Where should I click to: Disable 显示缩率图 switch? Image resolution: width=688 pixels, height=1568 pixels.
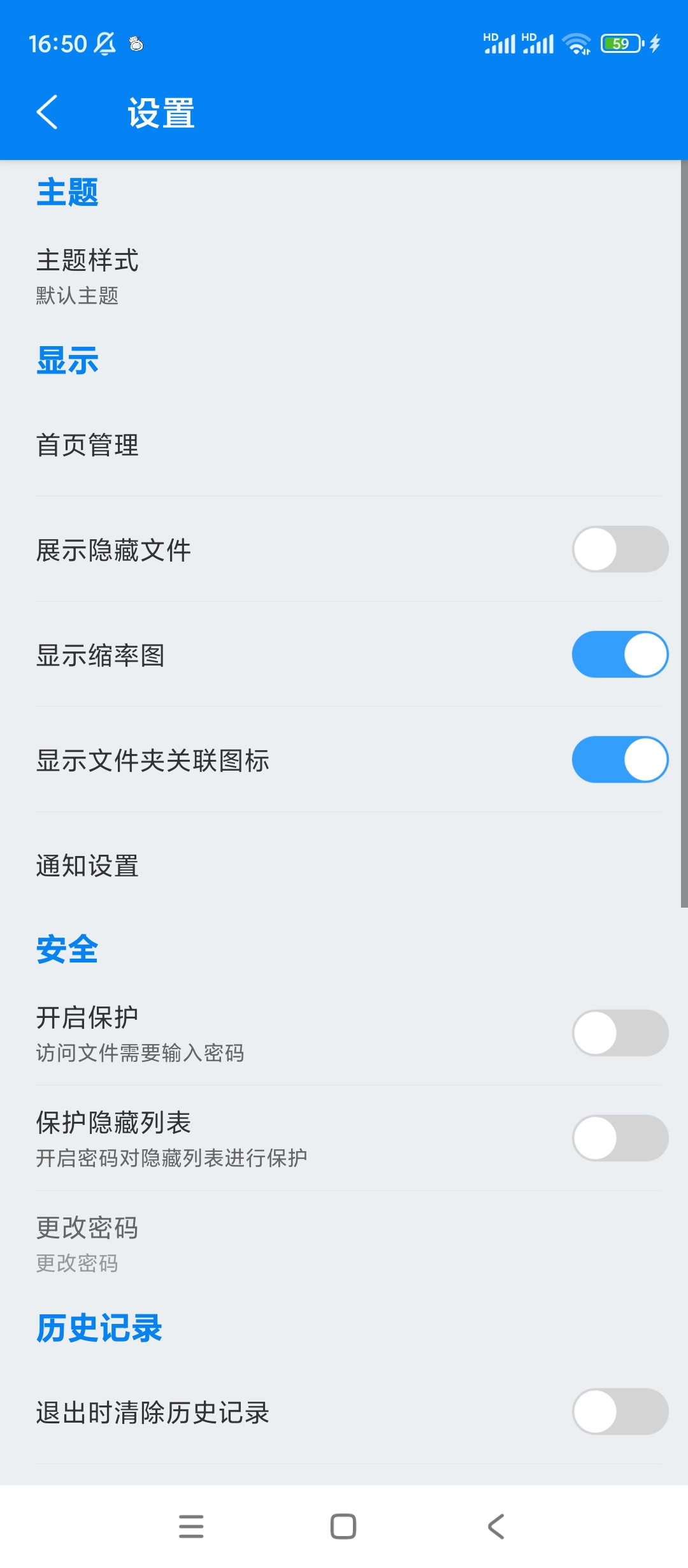point(619,655)
